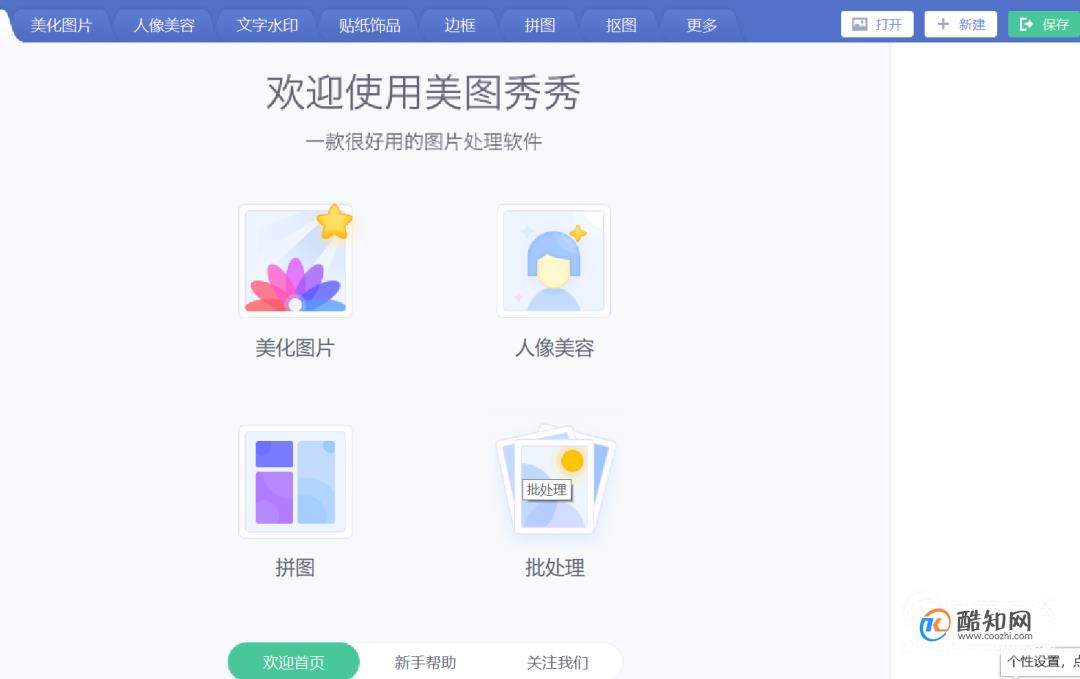The image size is (1080, 679).
Task: Open the 拼图 top tab
Action: [x=540, y=25]
